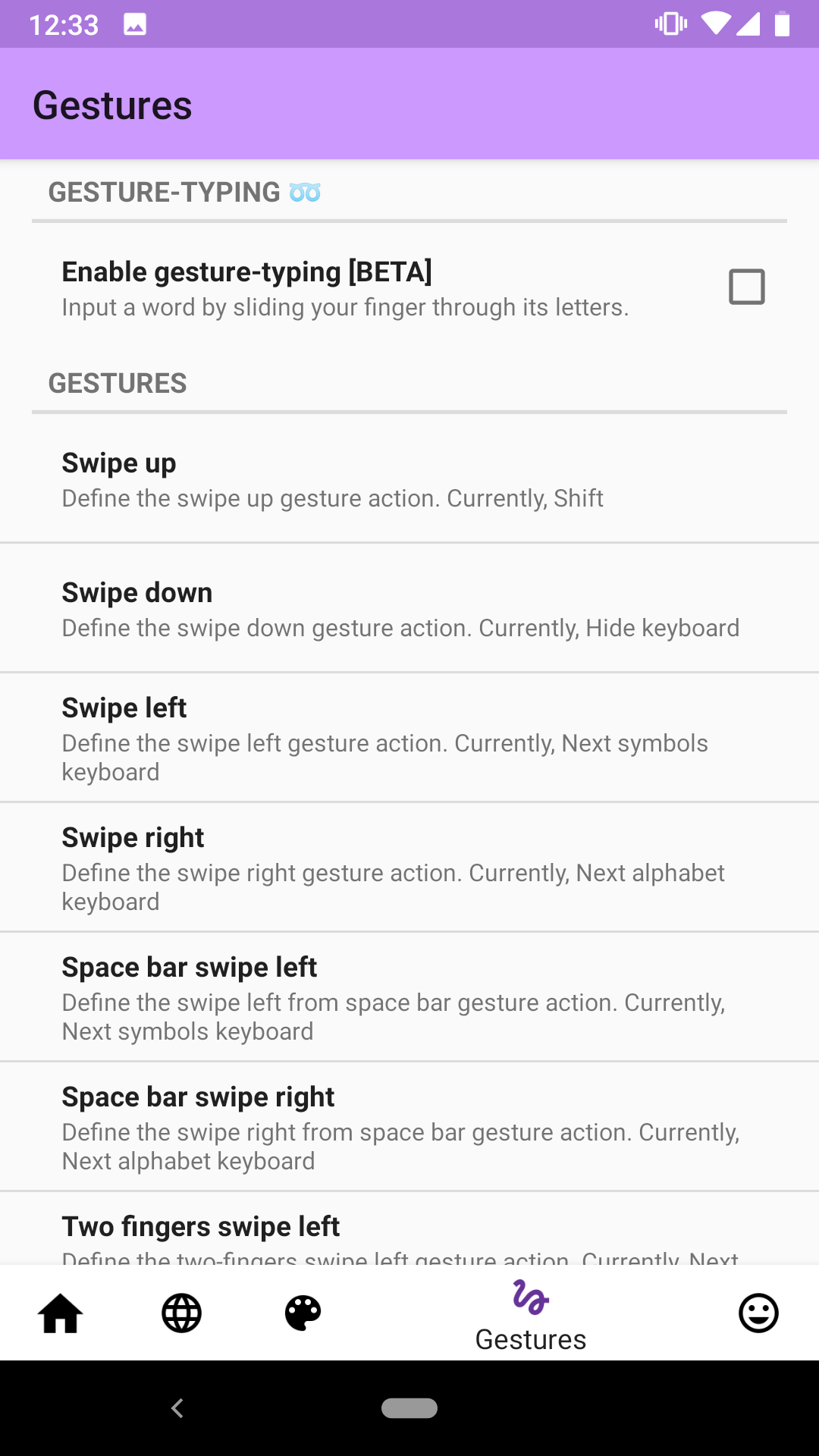Go back using the system back button
819x1456 pixels.
pos(177,1408)
